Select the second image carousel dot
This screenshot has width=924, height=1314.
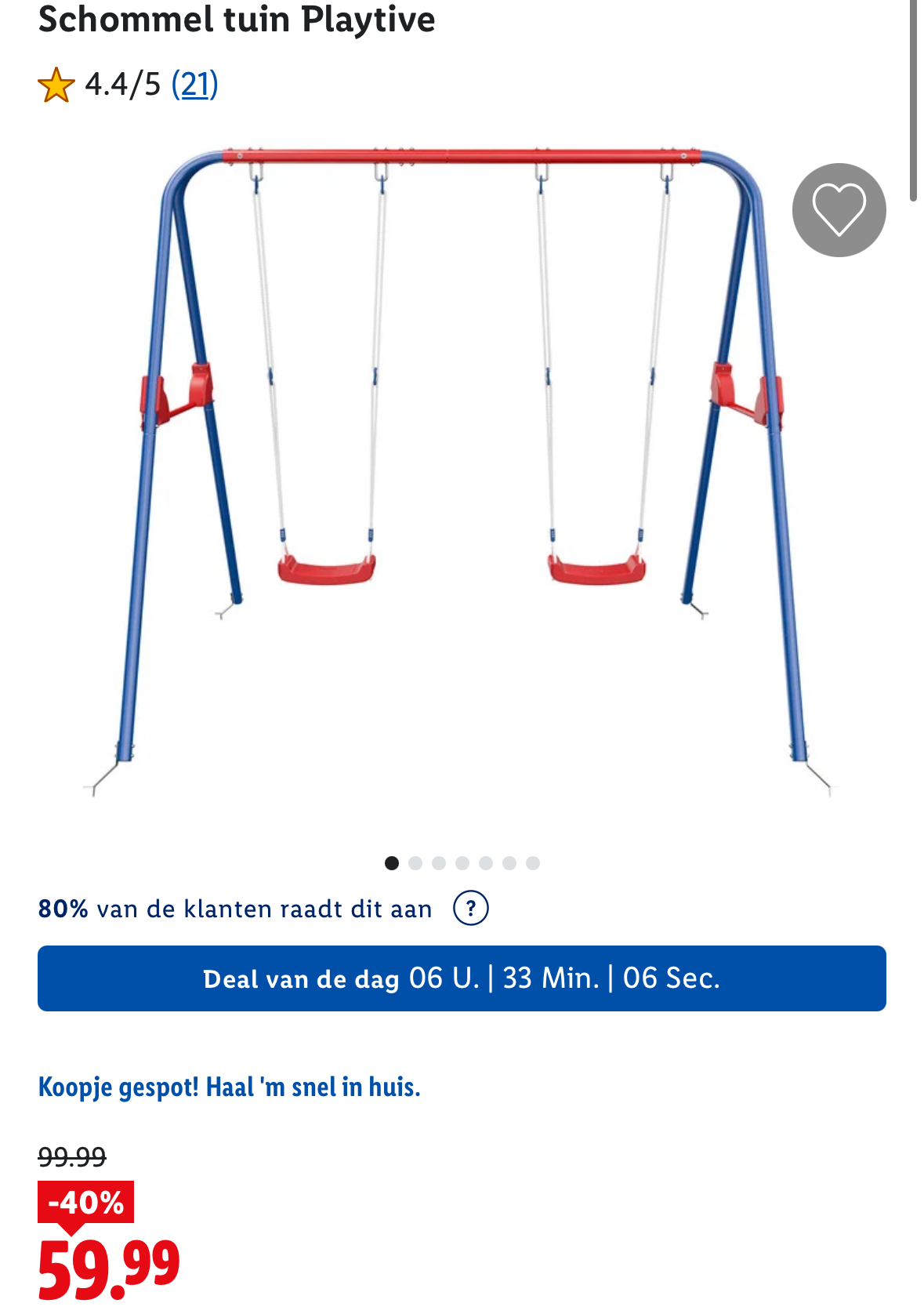coord(415,862)
